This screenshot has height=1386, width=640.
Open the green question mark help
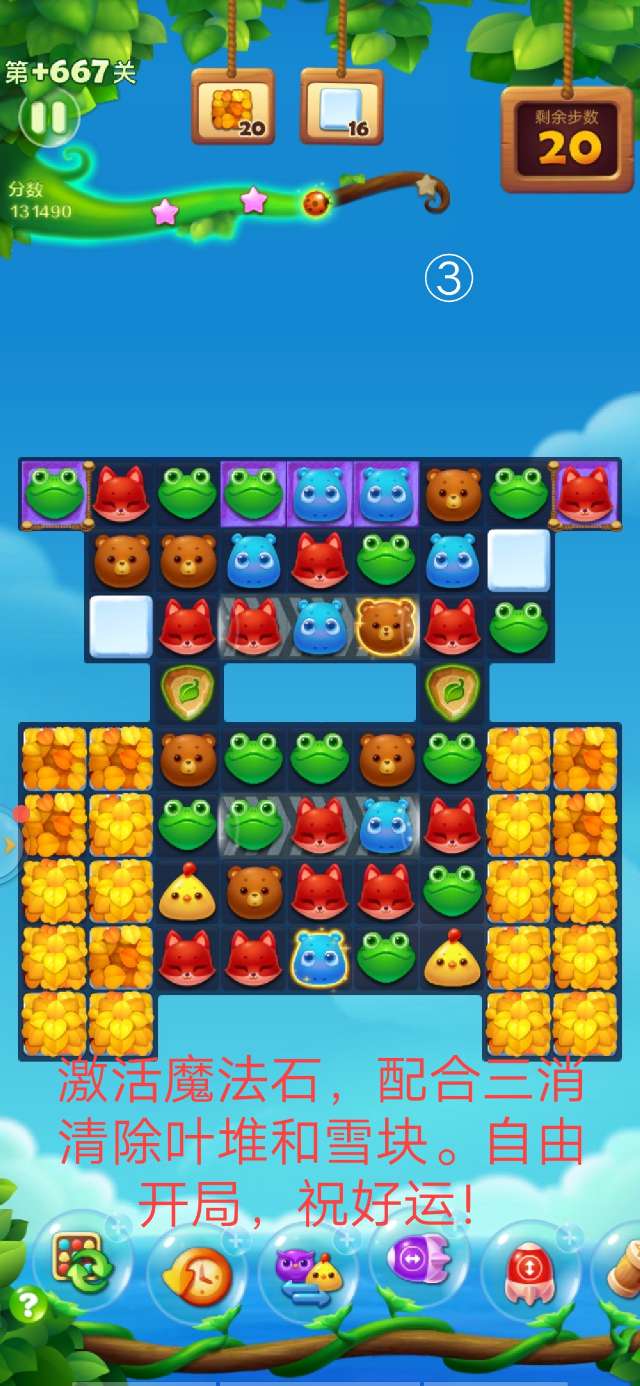click(28, 1304)
